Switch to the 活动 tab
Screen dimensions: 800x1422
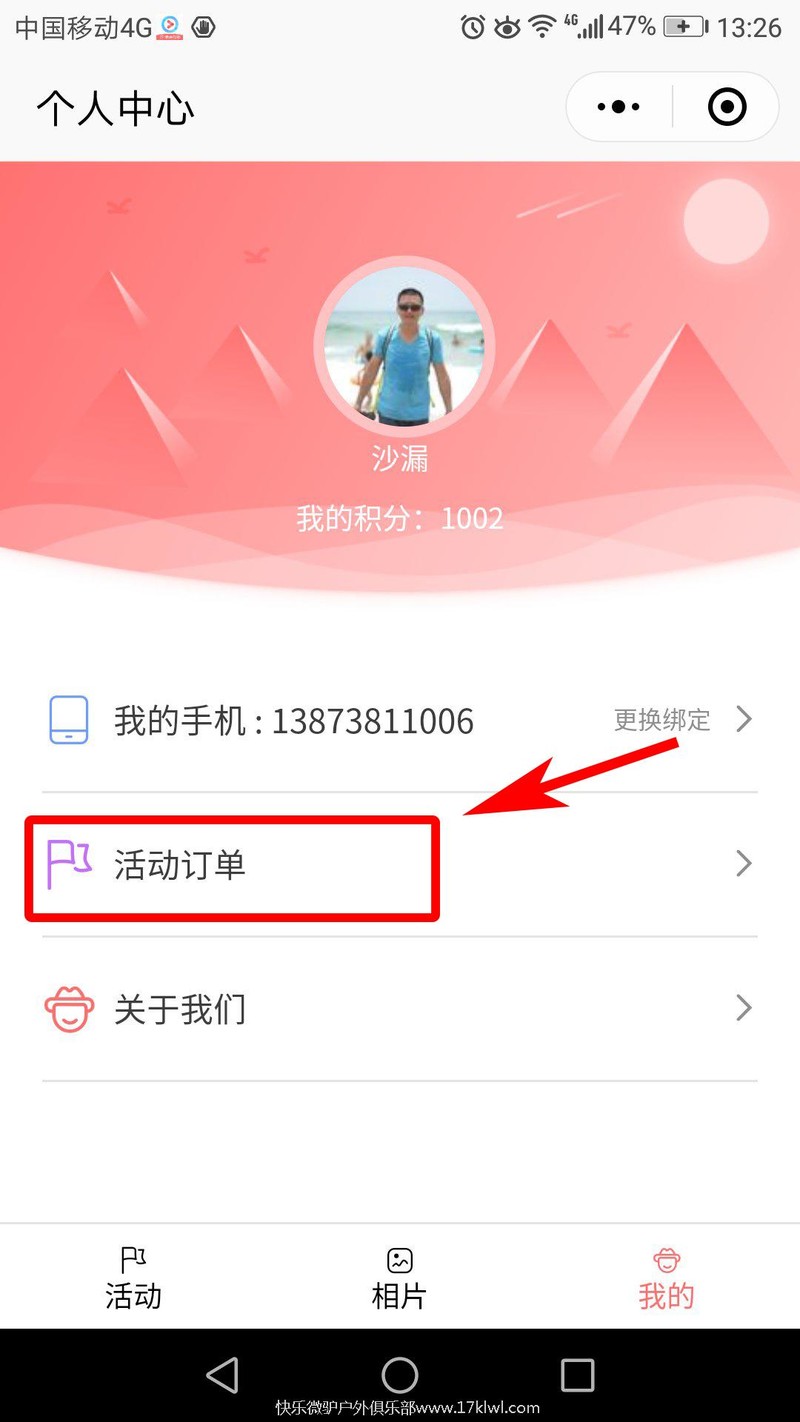pyautogui.click(x=133, y=1278)
